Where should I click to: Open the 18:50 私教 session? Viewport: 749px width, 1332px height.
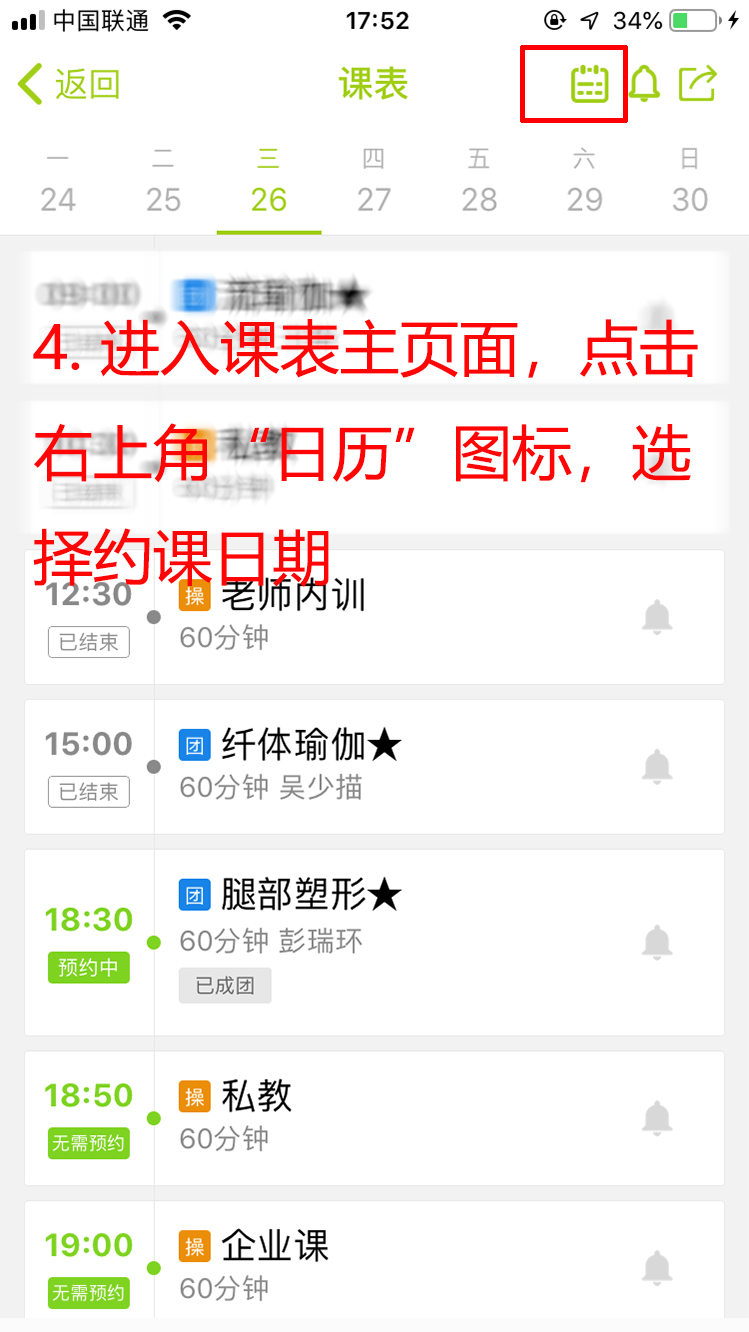pos(374,1118)
